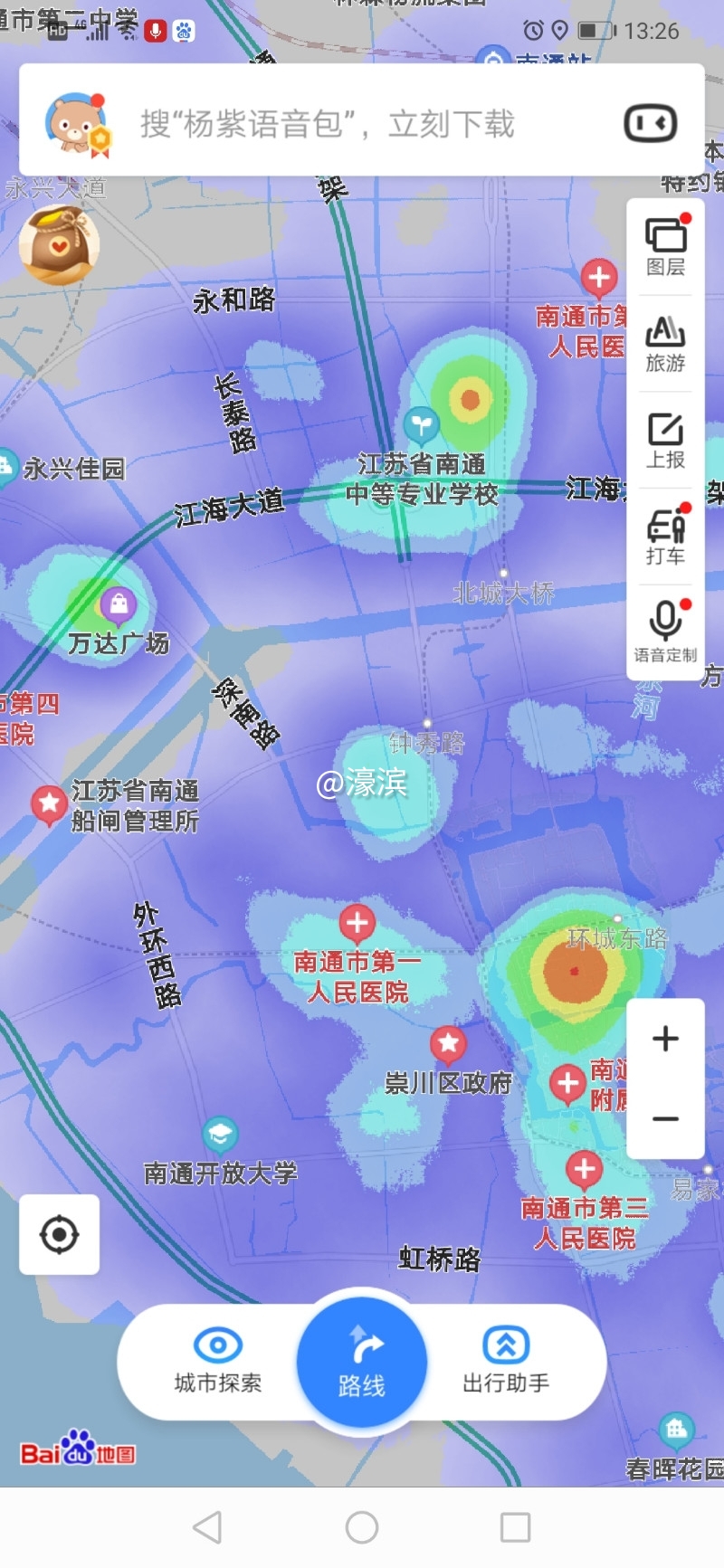Go back with system back button
Image resolution: width=724 pixels, height=1568 pixels.
click(208, 1527)
